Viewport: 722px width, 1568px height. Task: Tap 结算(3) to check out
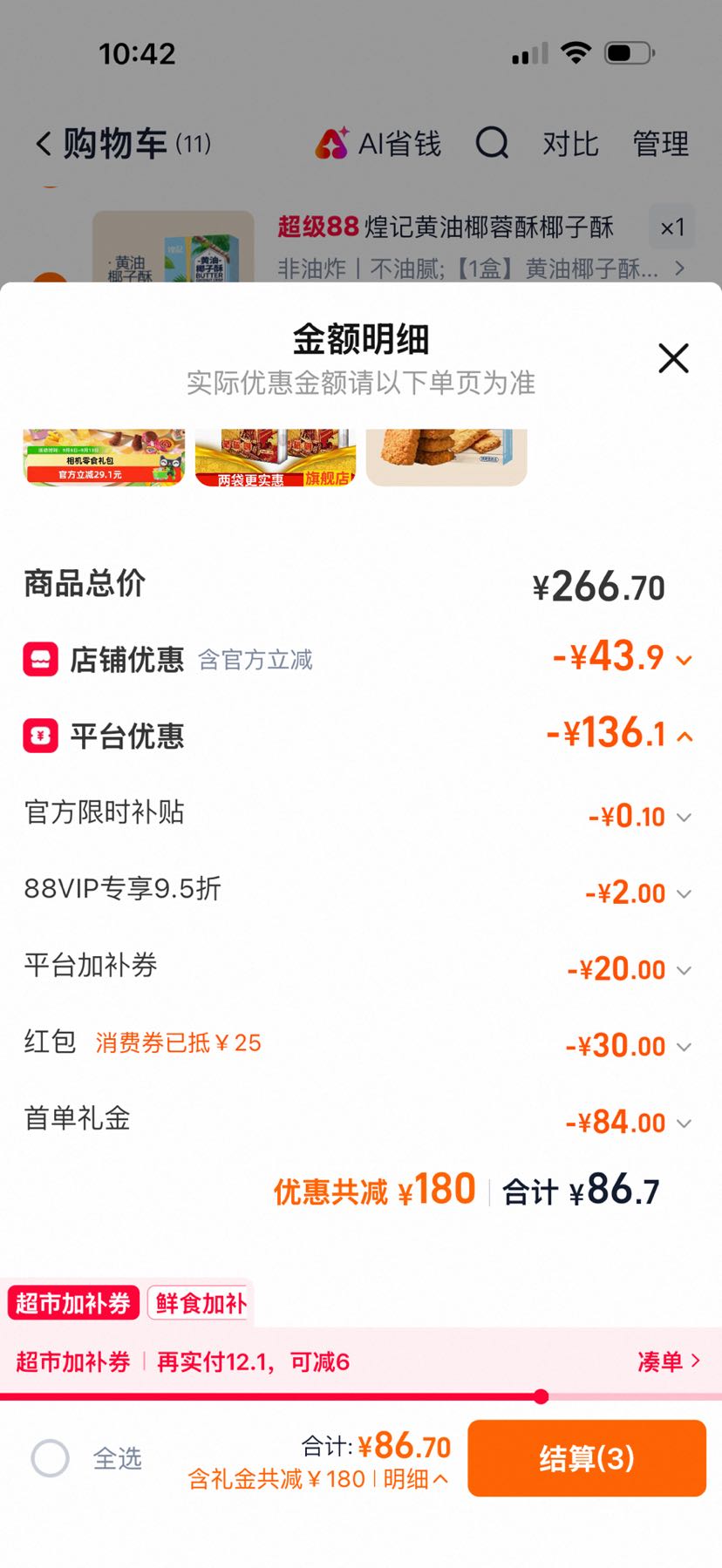pos(587,1458)
